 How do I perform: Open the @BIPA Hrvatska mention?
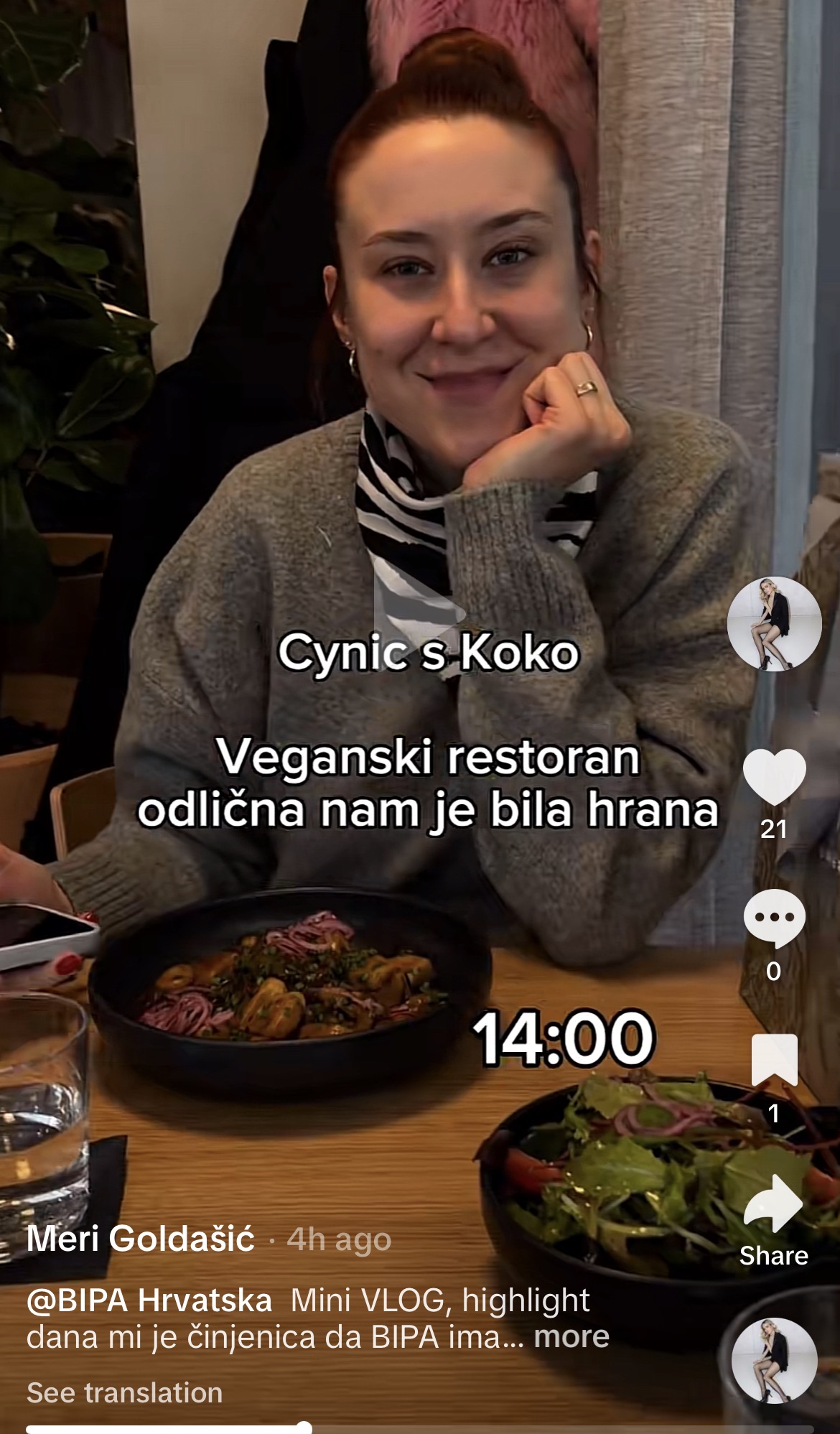coord(149,1300)
